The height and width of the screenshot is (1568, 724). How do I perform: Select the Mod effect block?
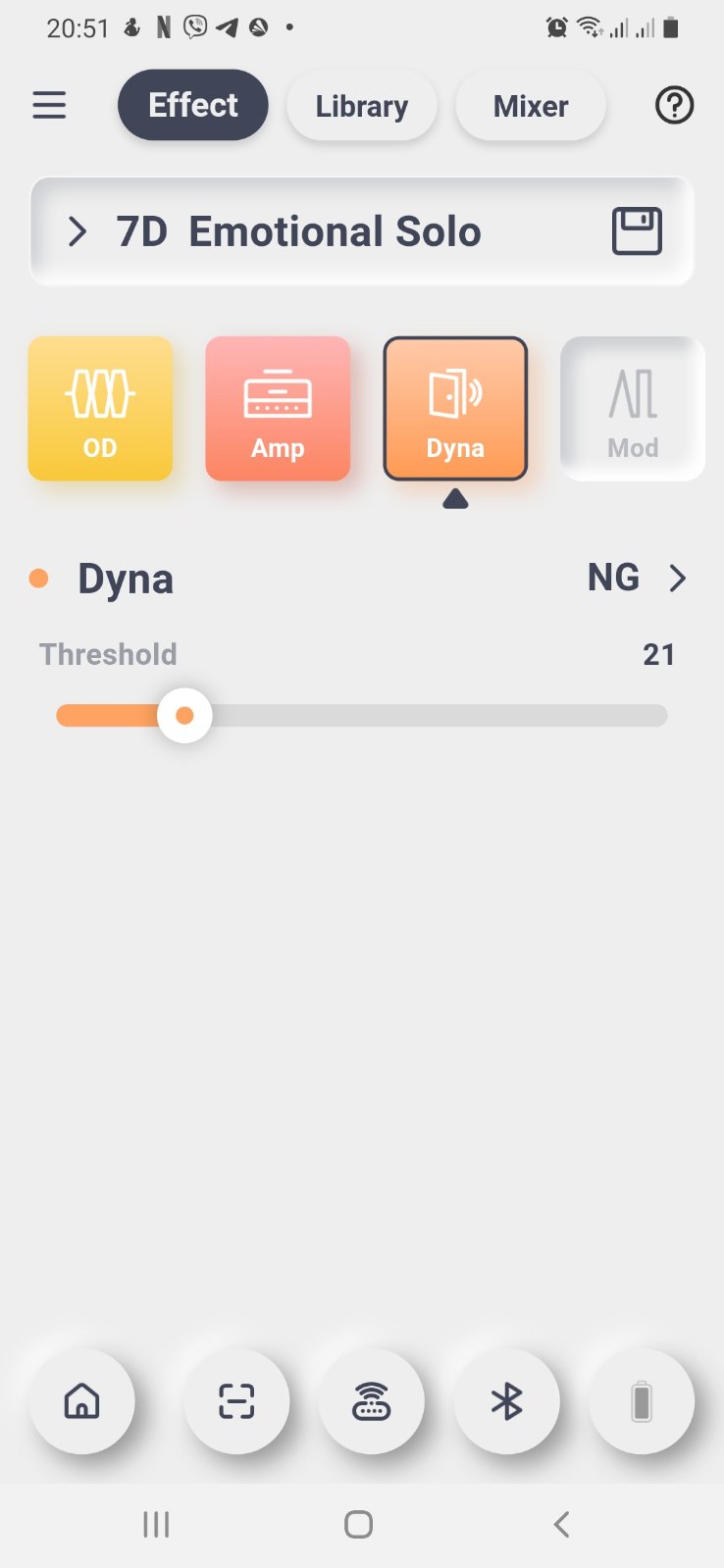click(x=632, y=409)
